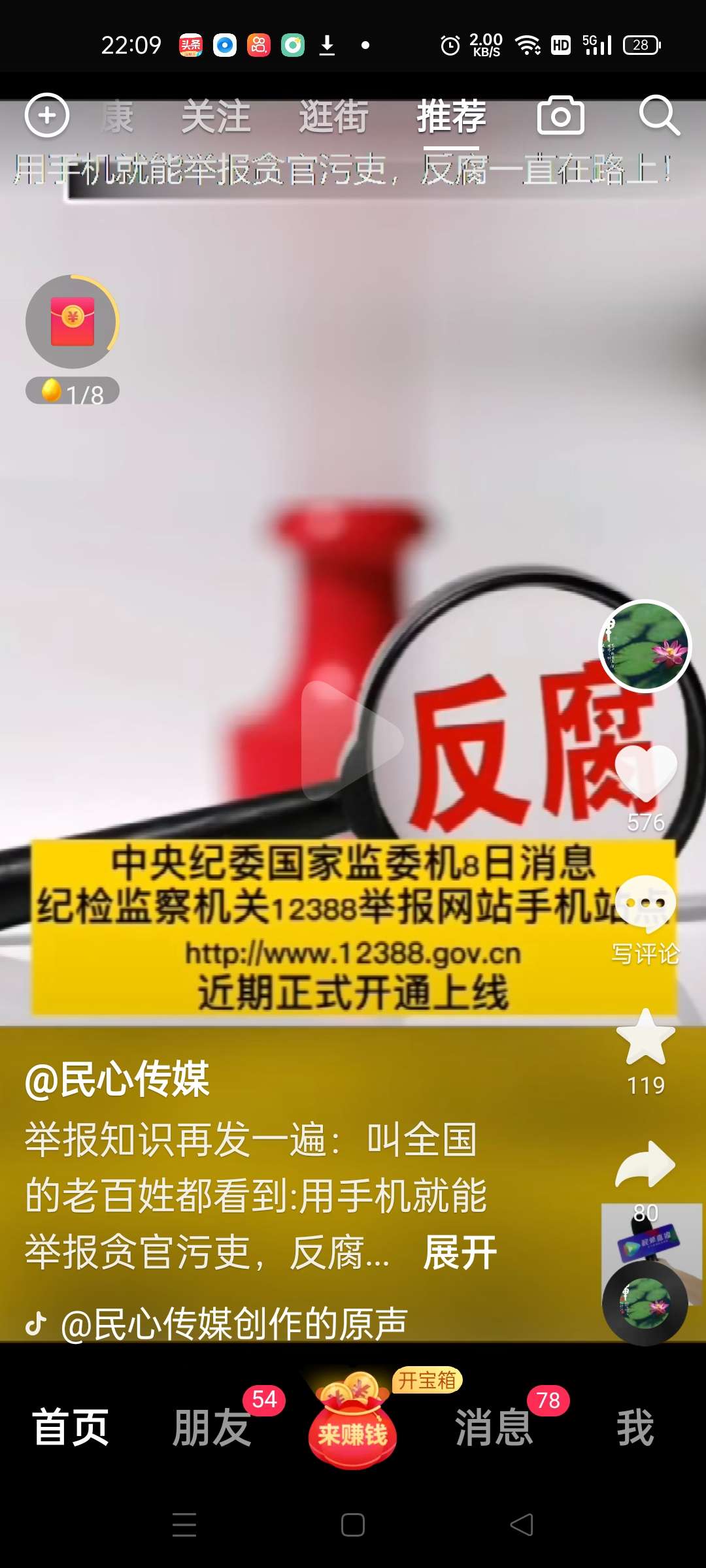Viewport: 706px width, 1568px height.
Task: Open @民心传媒创作的原声 sound link
Action: [x=234, y=1324]
